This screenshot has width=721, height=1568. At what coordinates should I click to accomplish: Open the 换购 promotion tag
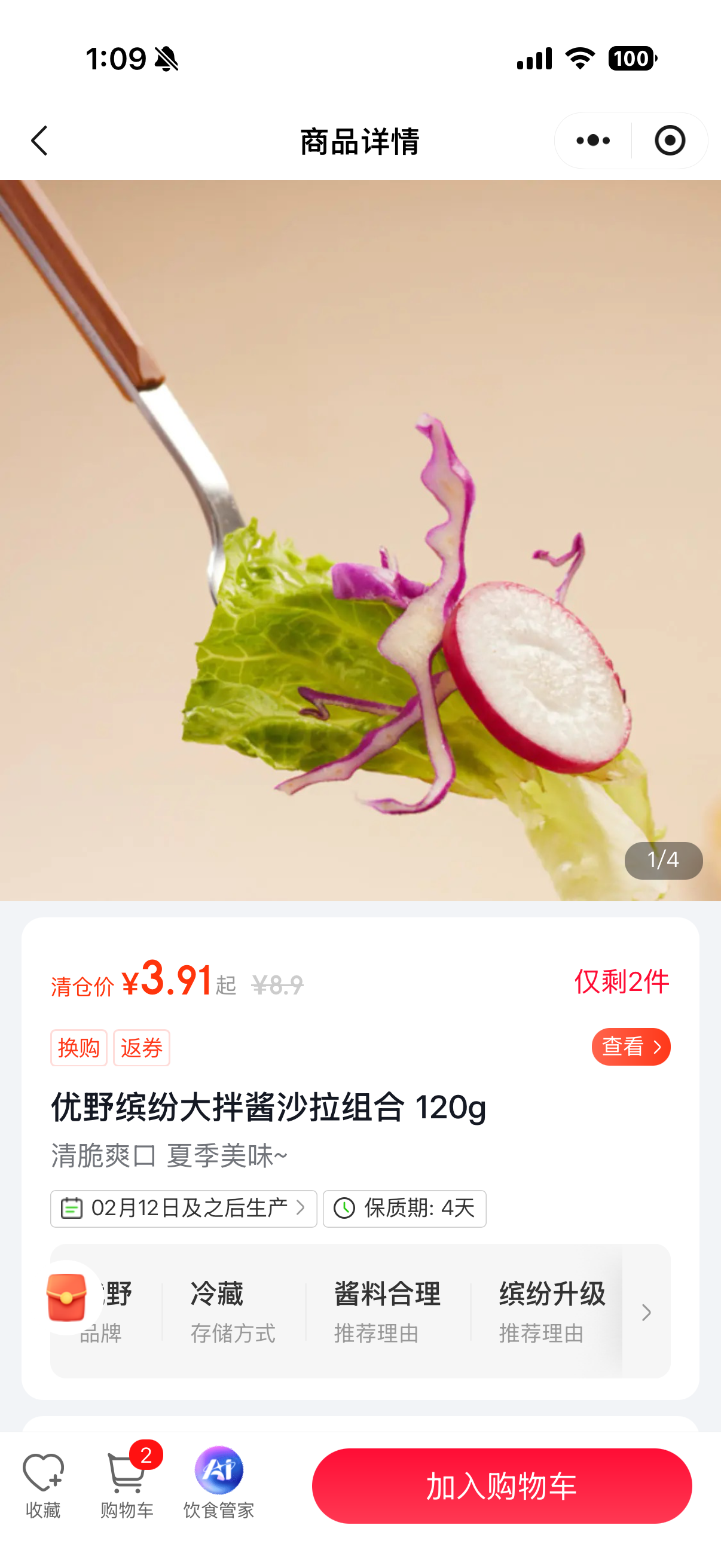click(78, 1048)
